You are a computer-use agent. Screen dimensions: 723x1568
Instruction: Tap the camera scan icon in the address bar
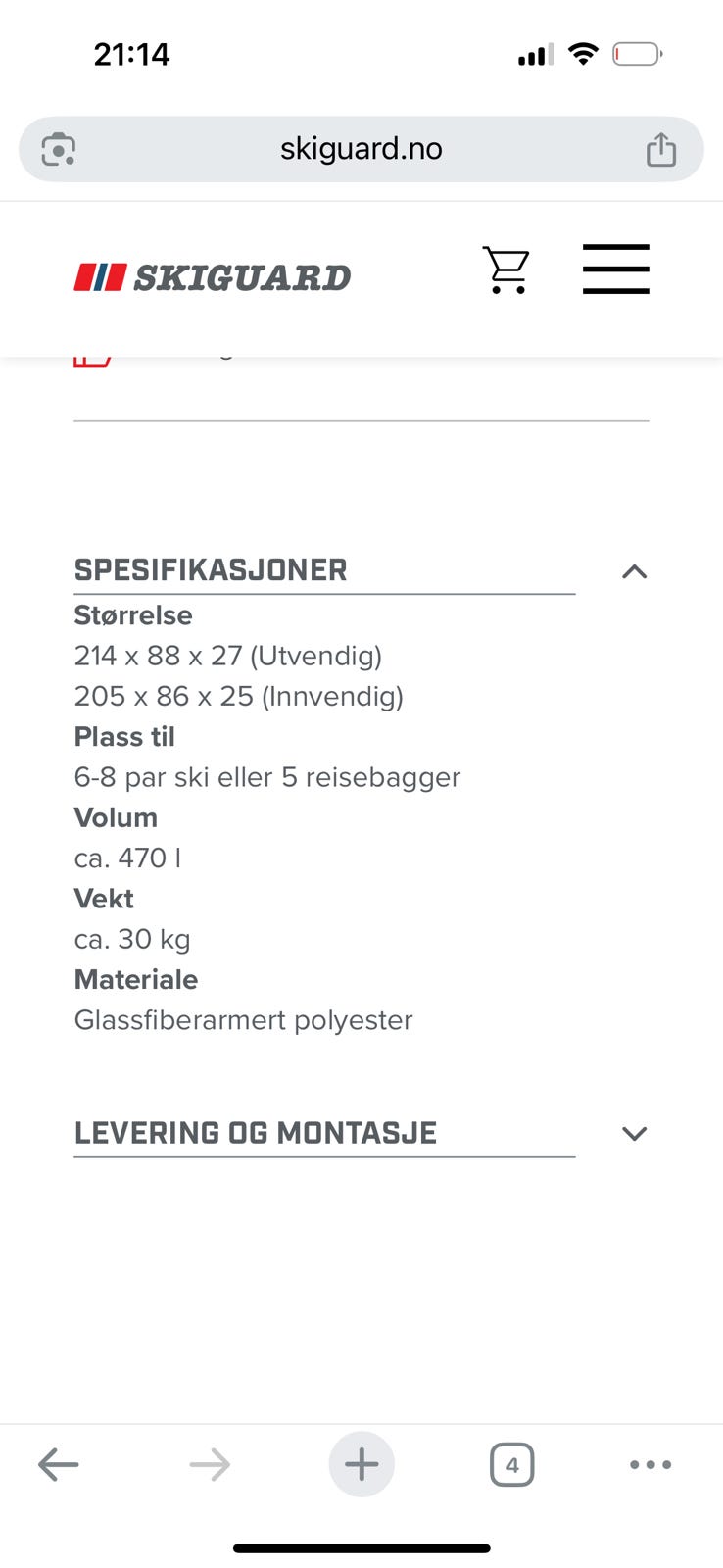(58, 149)
